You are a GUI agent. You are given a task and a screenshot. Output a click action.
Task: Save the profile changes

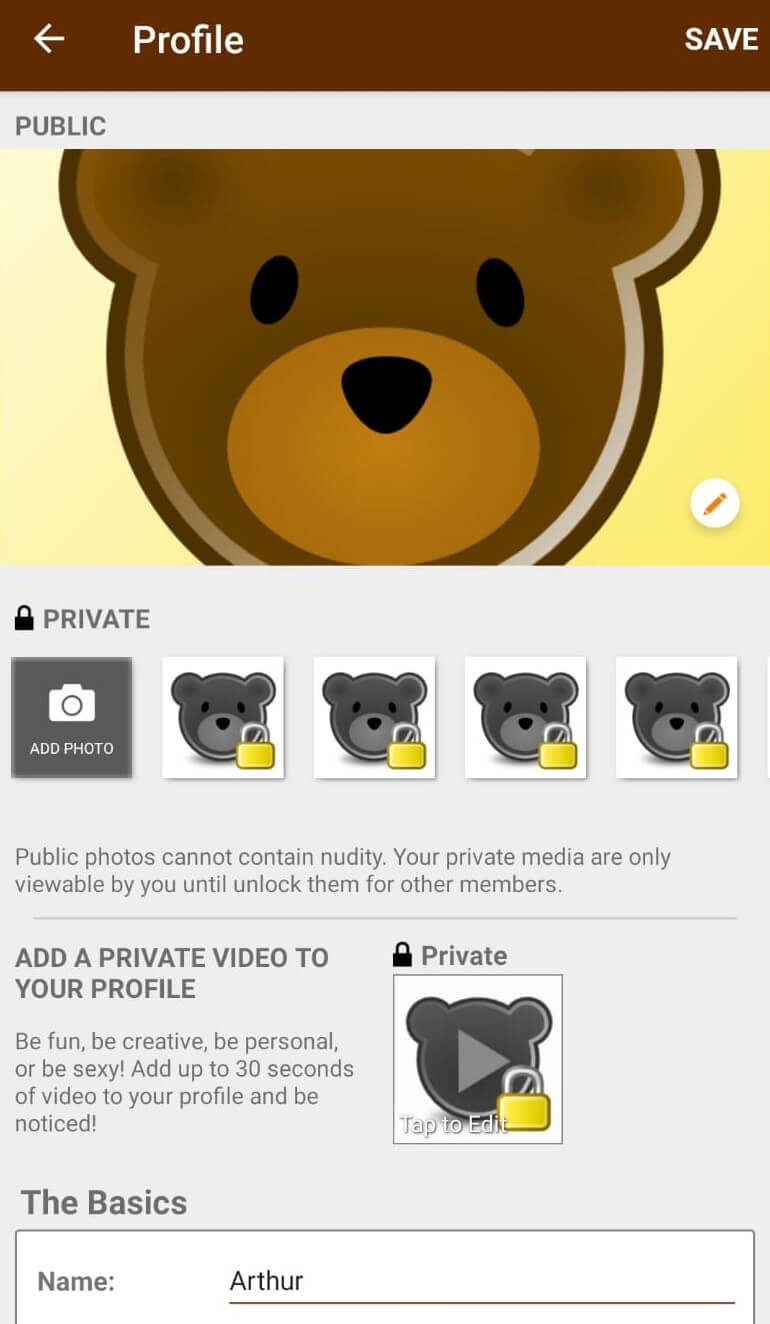click(721, 39)
